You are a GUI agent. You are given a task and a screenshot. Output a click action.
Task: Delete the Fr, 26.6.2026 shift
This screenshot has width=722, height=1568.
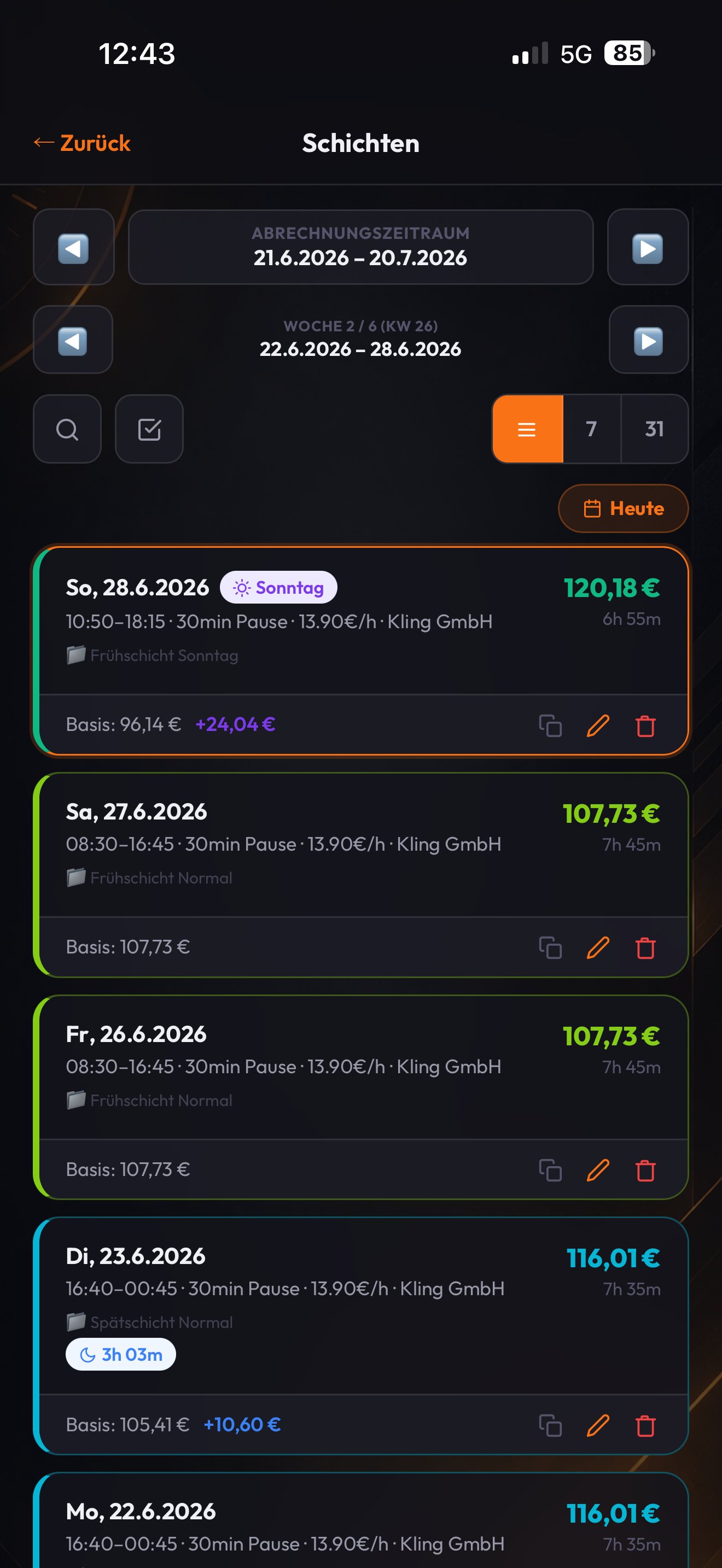[x=645, y=1170]
